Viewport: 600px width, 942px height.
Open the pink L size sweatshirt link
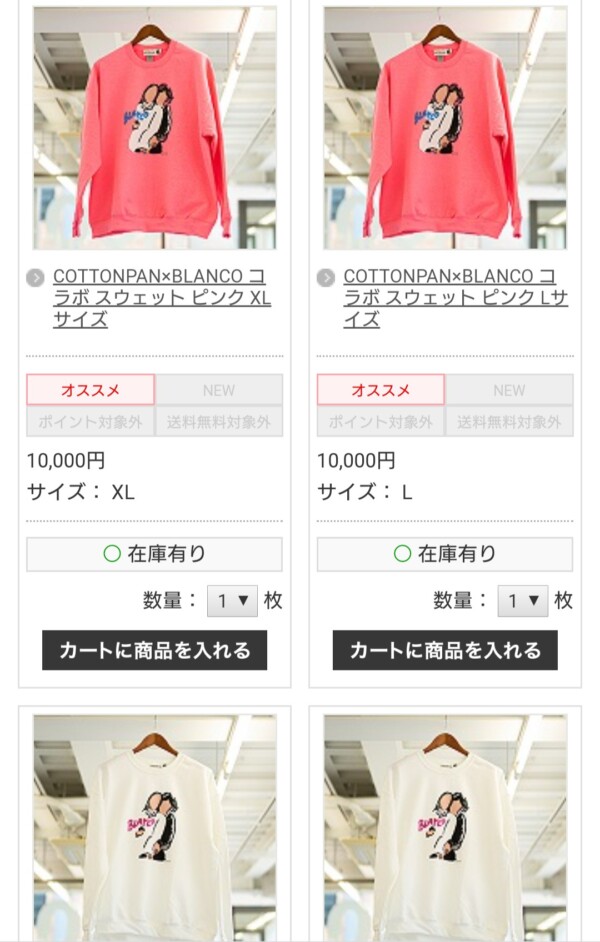pyautogui.click(x=455, y=297)
